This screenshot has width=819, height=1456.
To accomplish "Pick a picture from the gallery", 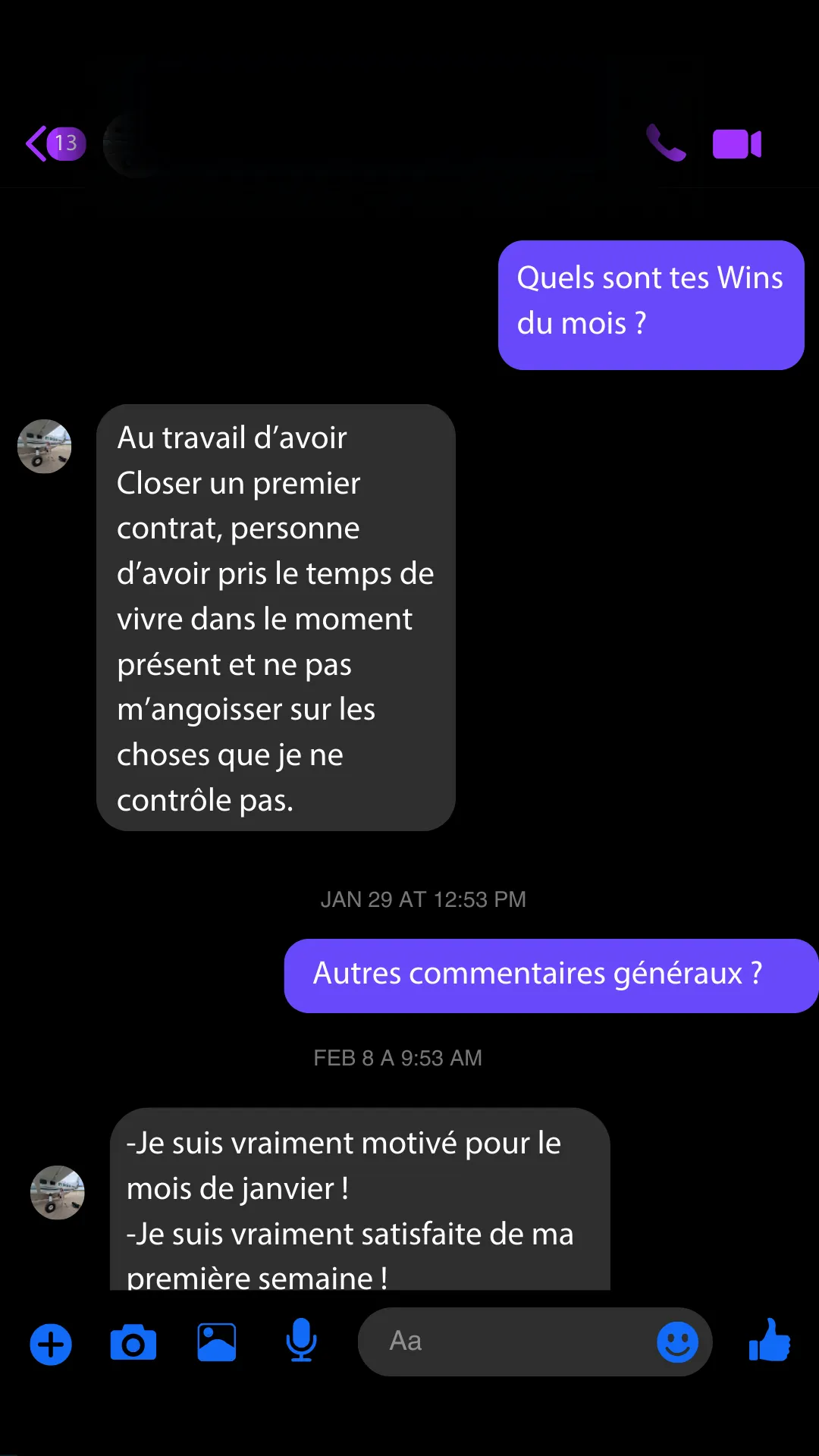I will click(x=217, y=1343).
